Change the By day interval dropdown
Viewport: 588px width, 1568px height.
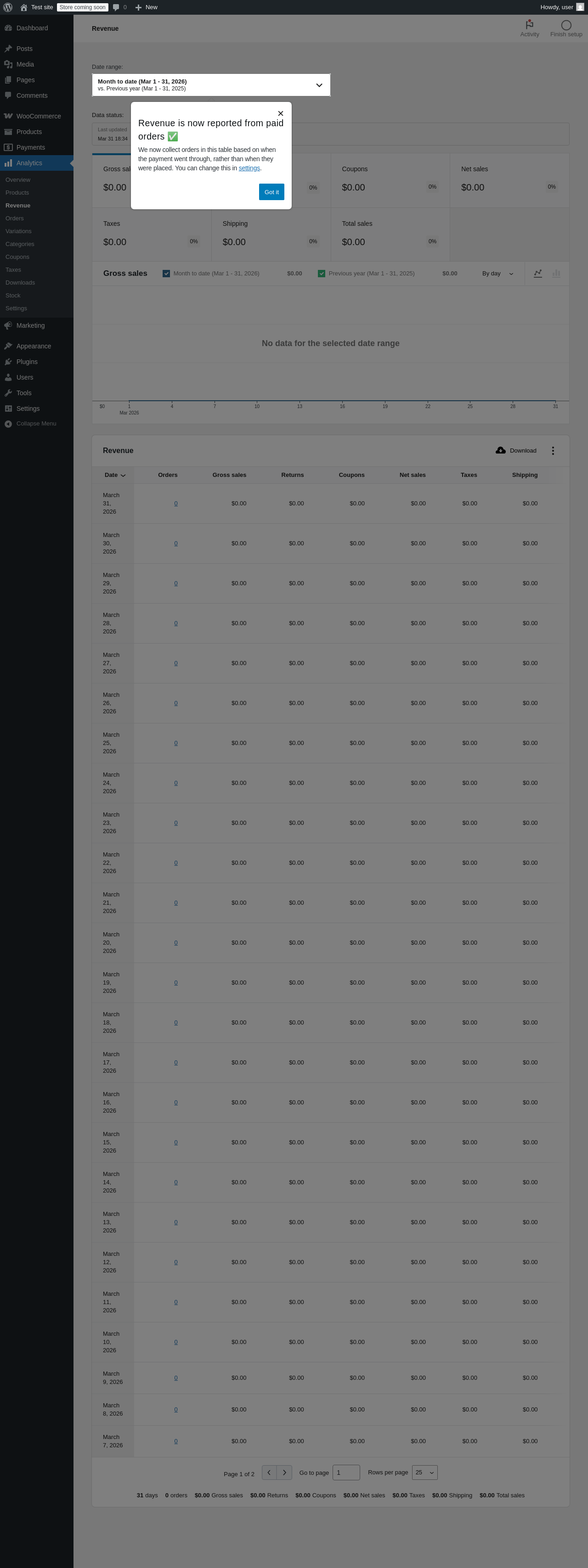click(x=497, y=274)
